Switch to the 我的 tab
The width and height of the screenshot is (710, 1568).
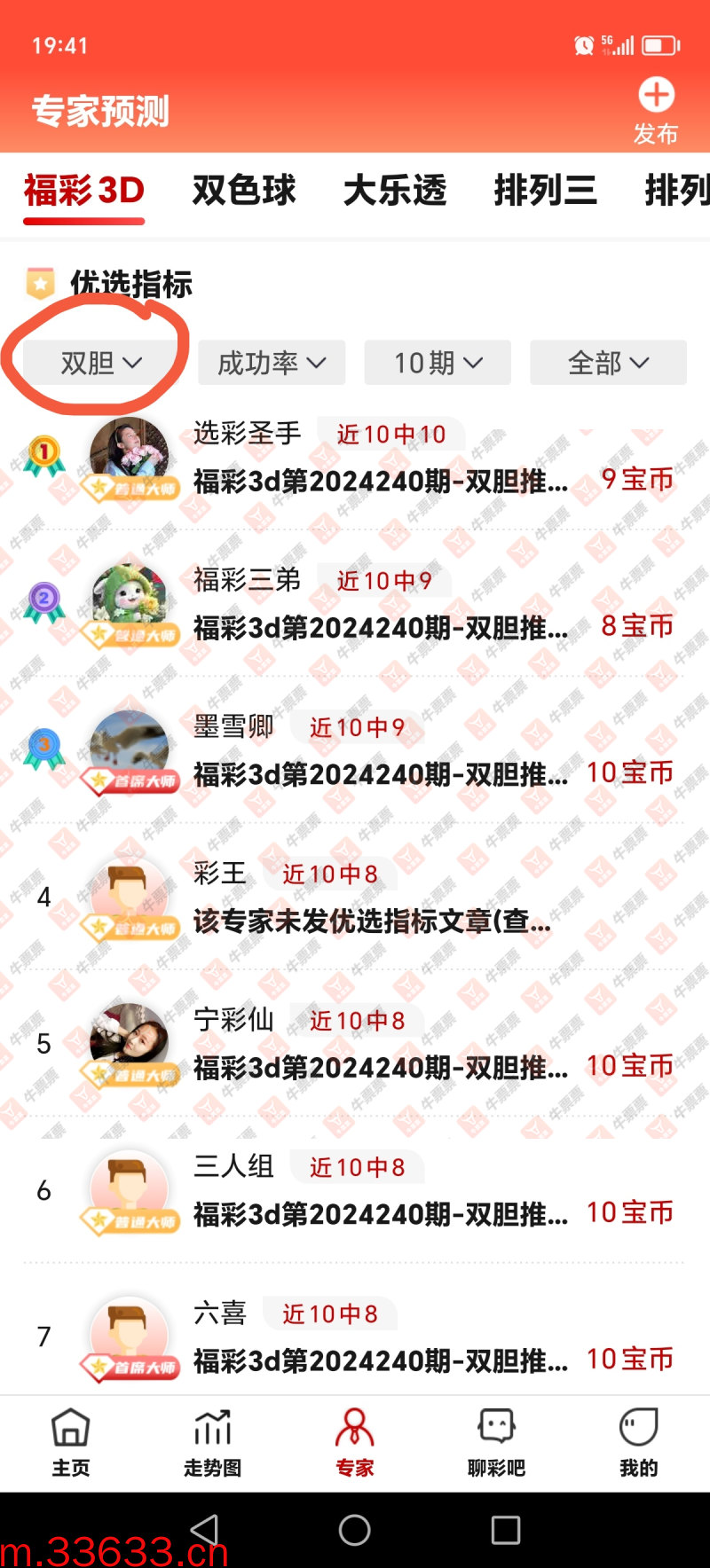point(638,1442)
